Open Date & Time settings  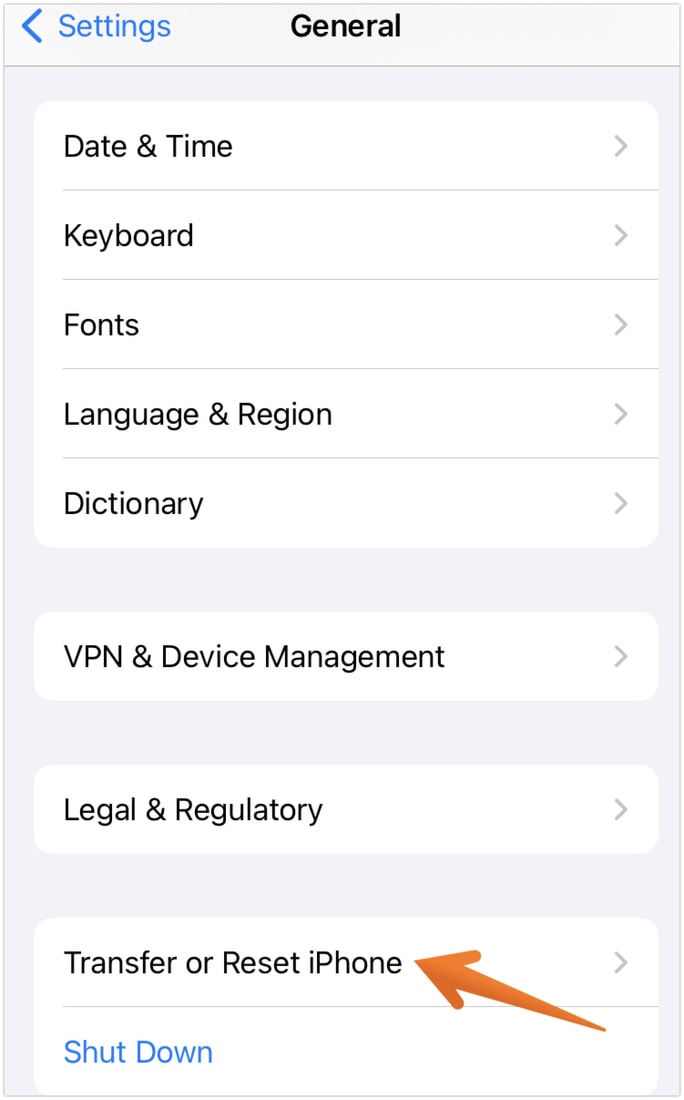tap(346, 146)
